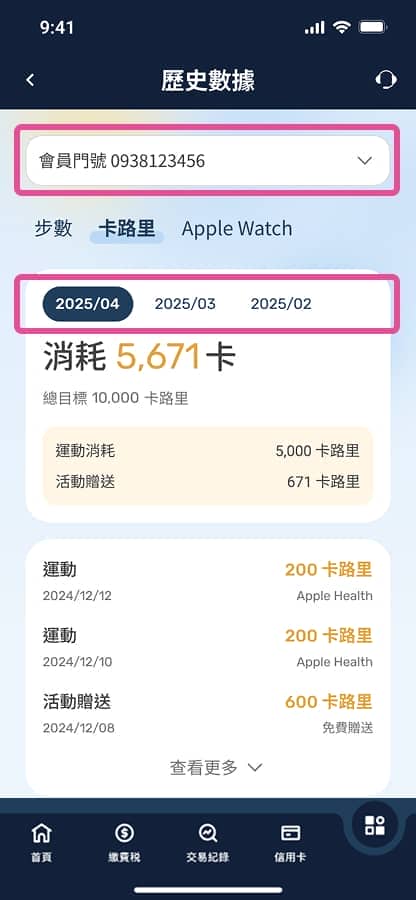Choose the 2025/02 month chip

point(281,304)
